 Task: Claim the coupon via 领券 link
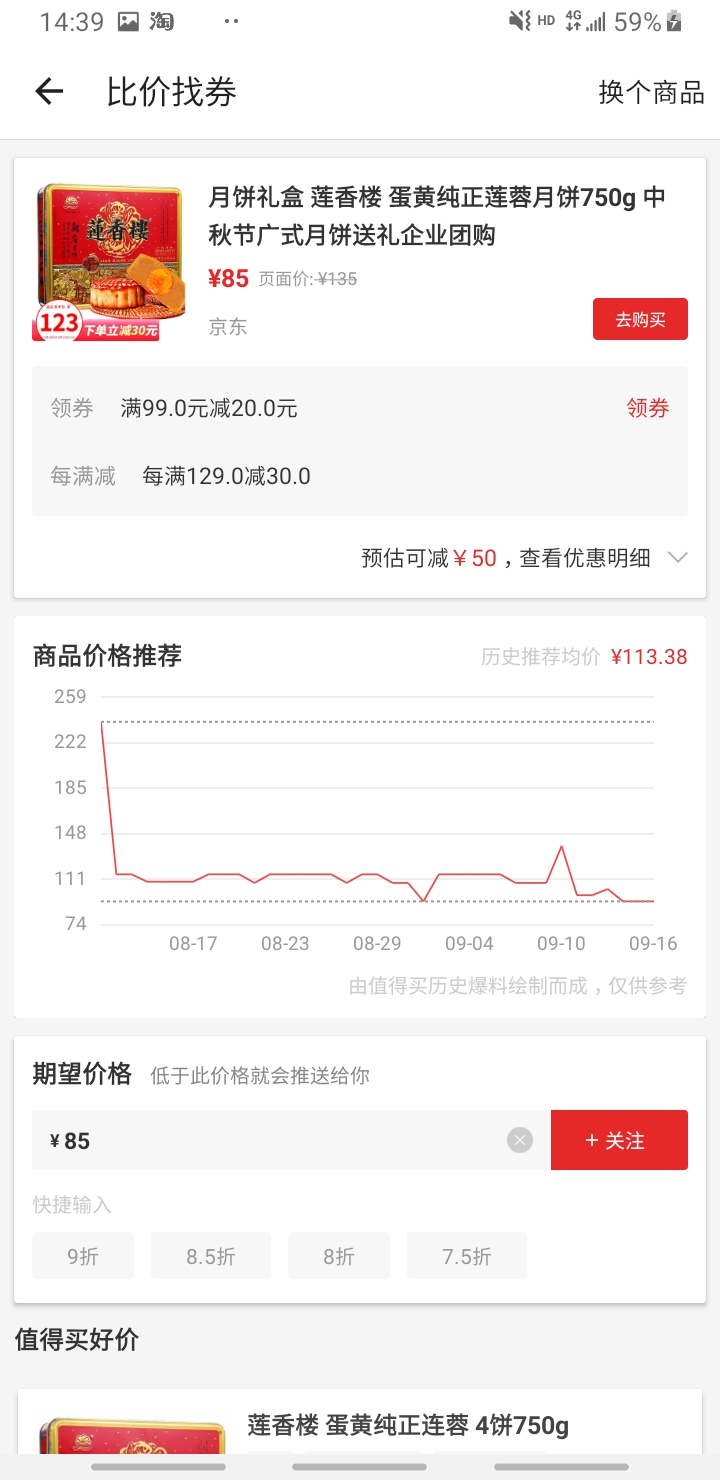[648, 408]
